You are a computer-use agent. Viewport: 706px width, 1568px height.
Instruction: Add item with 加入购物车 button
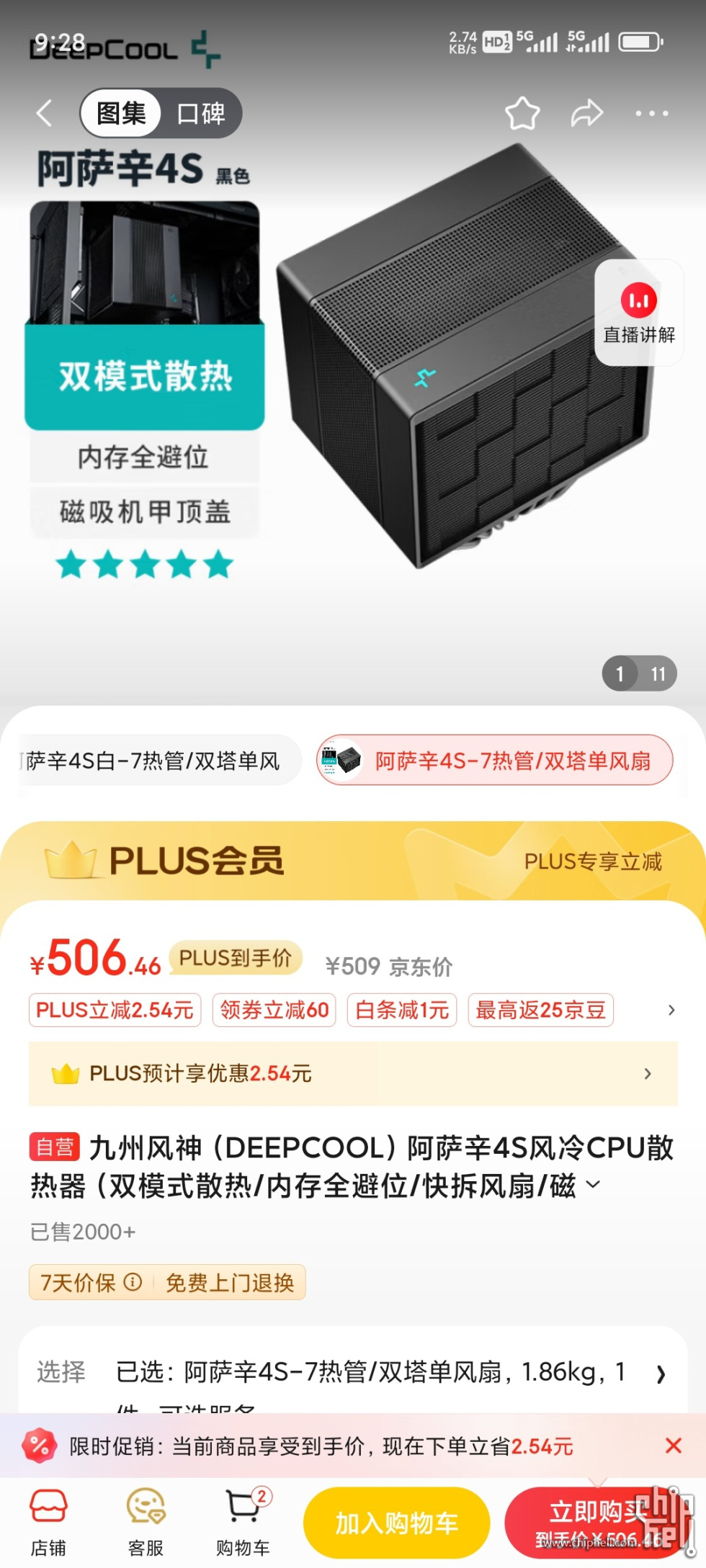point(396,1523)
